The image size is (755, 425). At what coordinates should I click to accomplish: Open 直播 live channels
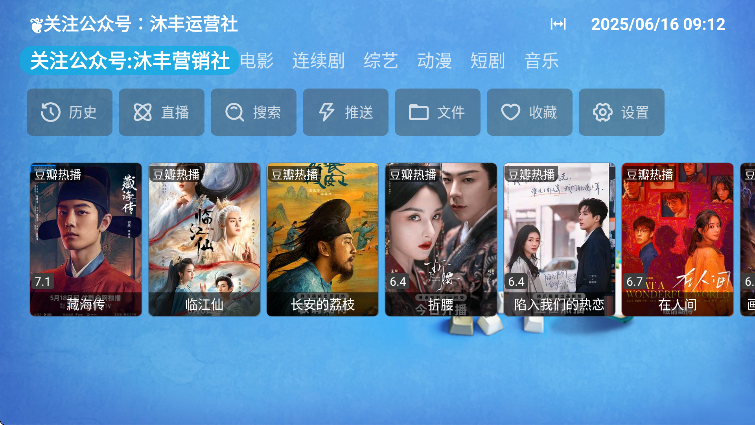(x=161, y=112)
